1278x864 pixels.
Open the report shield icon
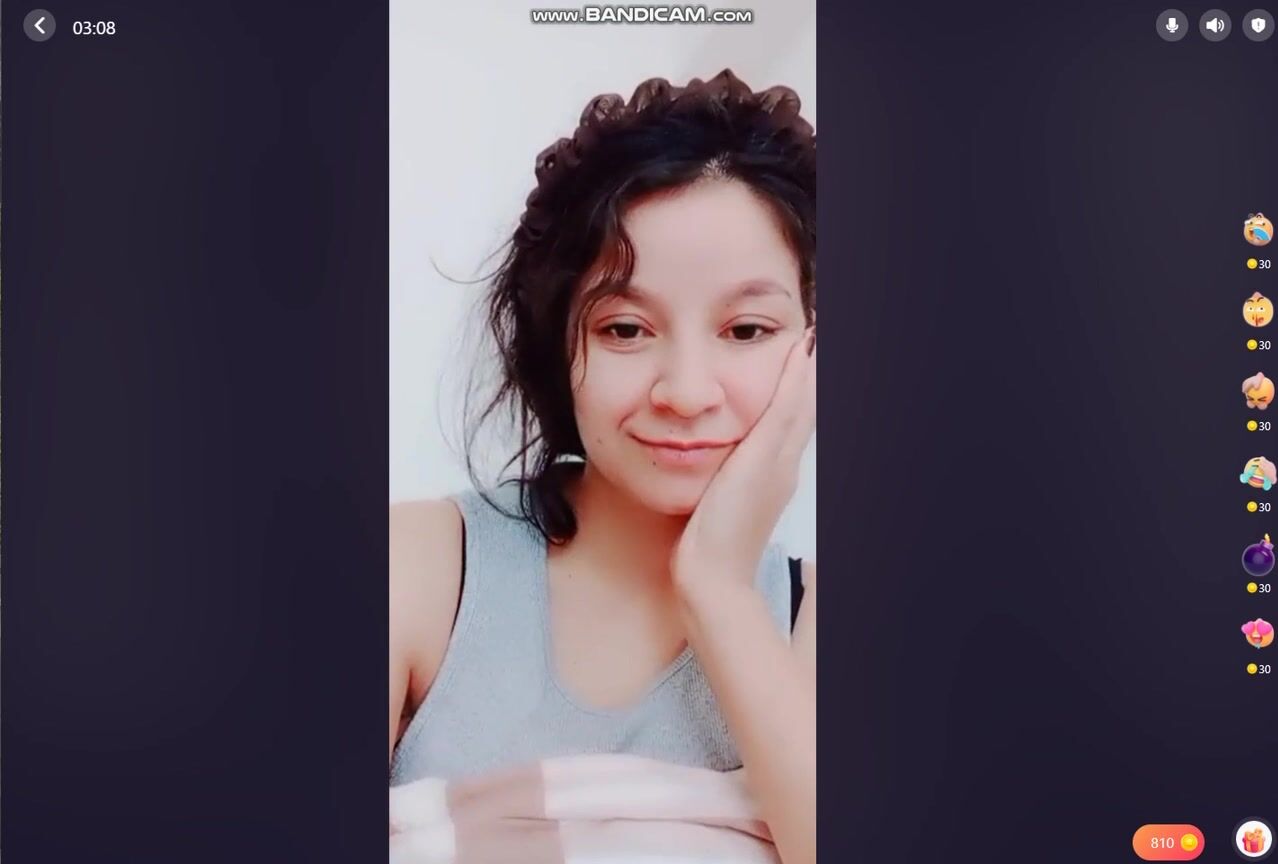[x=1258, y=26]
